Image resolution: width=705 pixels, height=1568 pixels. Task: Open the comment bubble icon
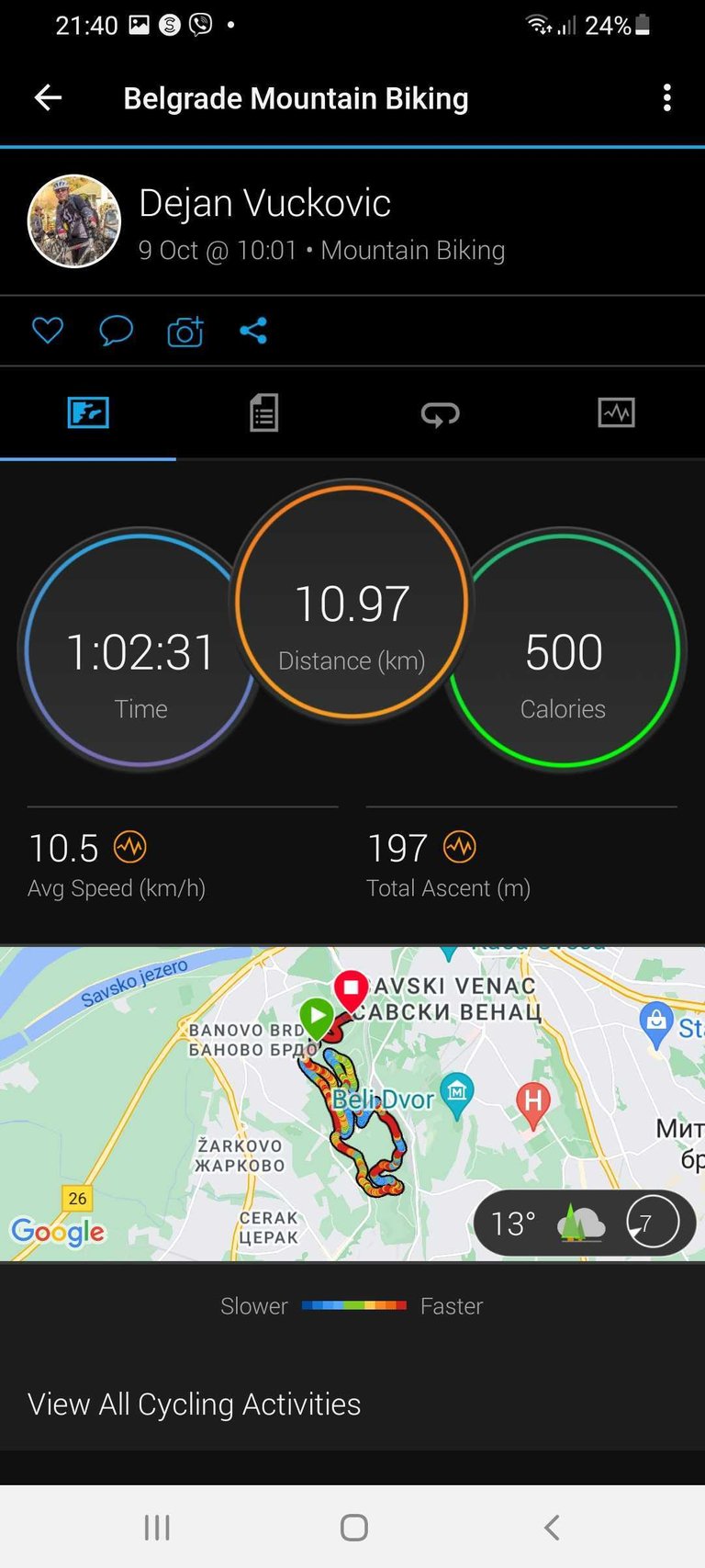(x=116, y=331)
